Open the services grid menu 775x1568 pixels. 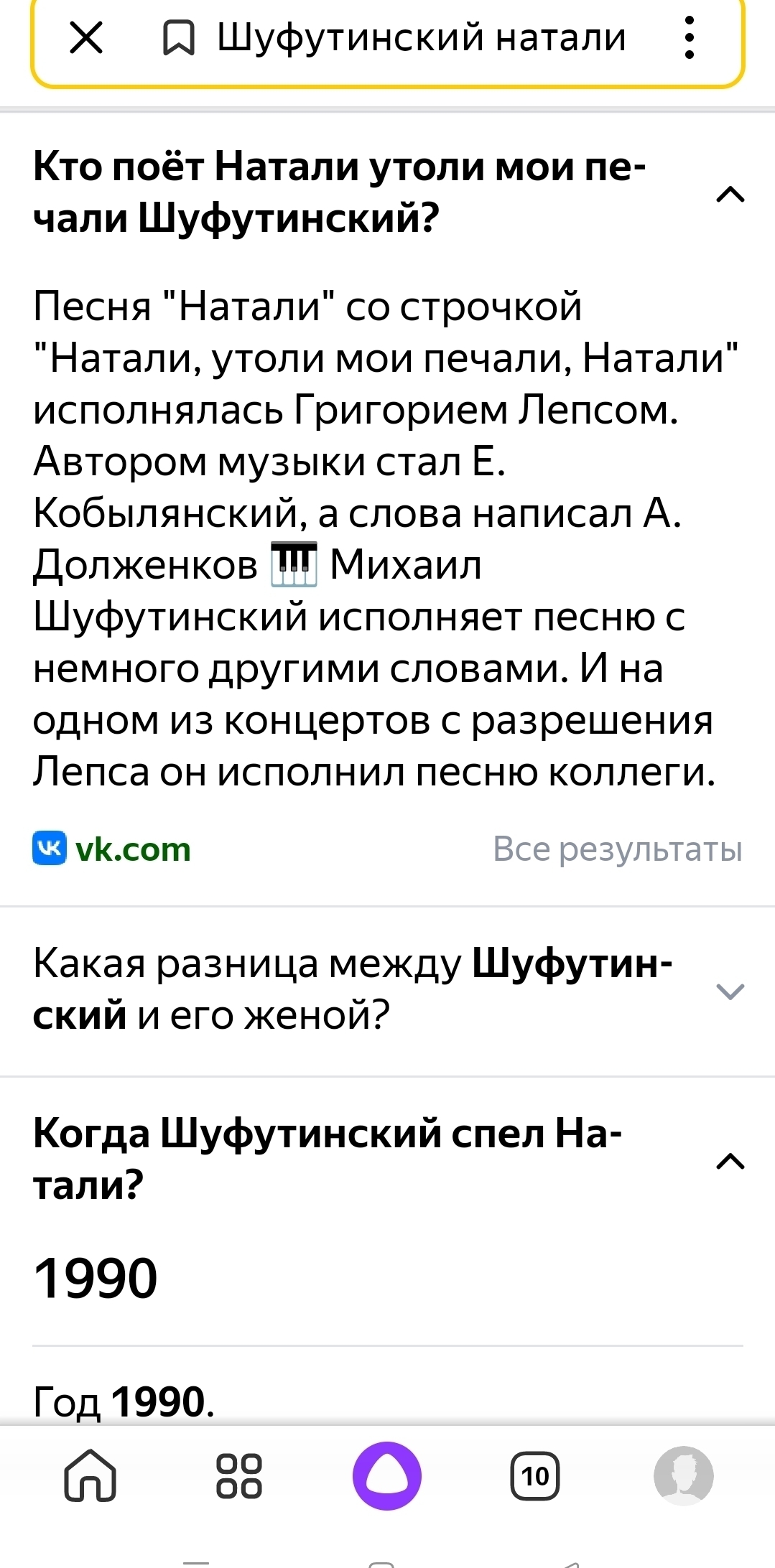click(x=239, y=1476)
